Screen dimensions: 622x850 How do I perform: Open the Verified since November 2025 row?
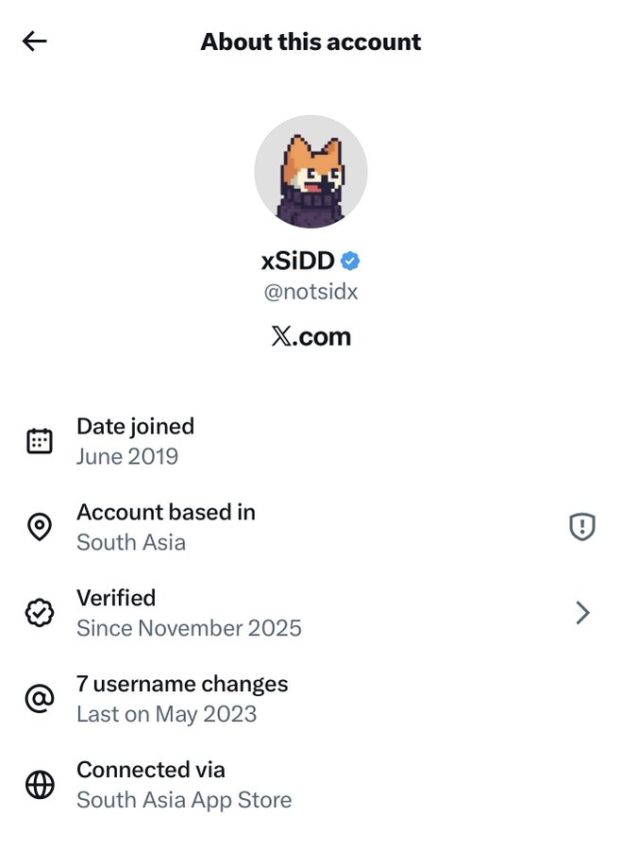pos(310,613)
